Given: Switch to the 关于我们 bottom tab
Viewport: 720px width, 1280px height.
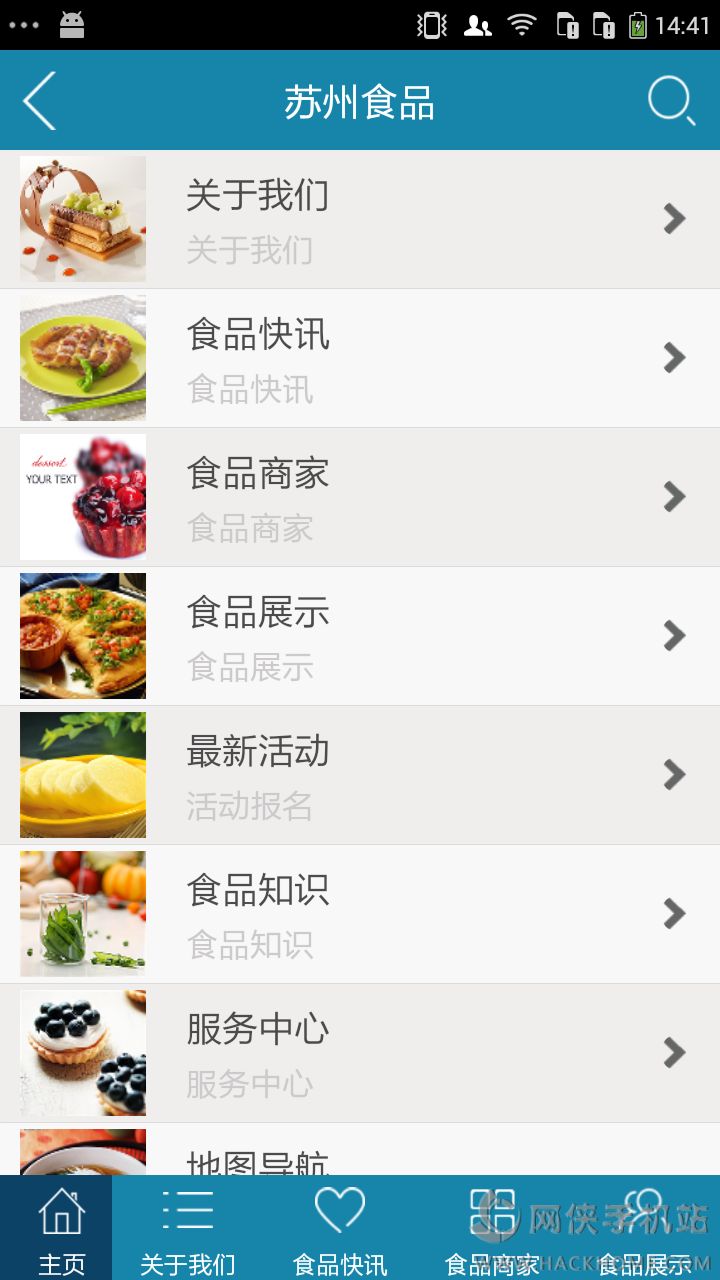Looking at the screenshot, I should pos(187,1230).
